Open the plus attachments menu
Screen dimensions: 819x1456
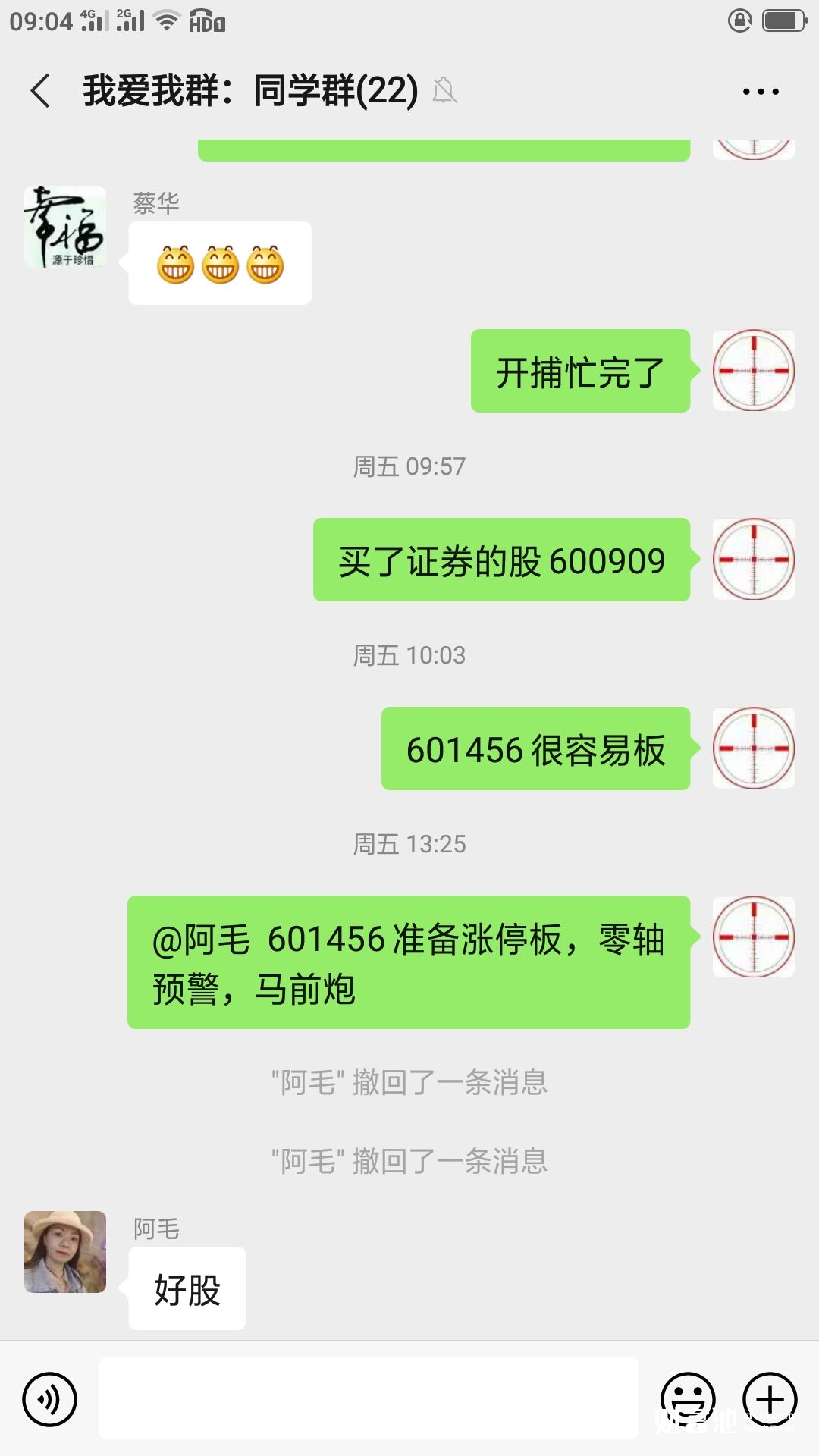(770, 1399)
